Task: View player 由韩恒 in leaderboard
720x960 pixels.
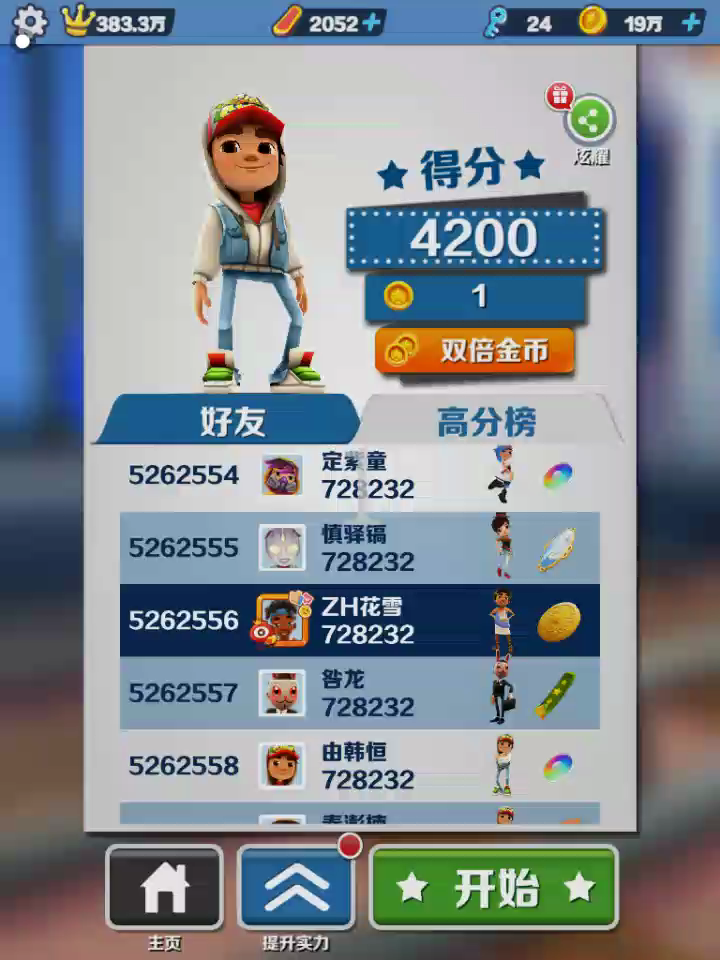Action: tap(360, 766)
